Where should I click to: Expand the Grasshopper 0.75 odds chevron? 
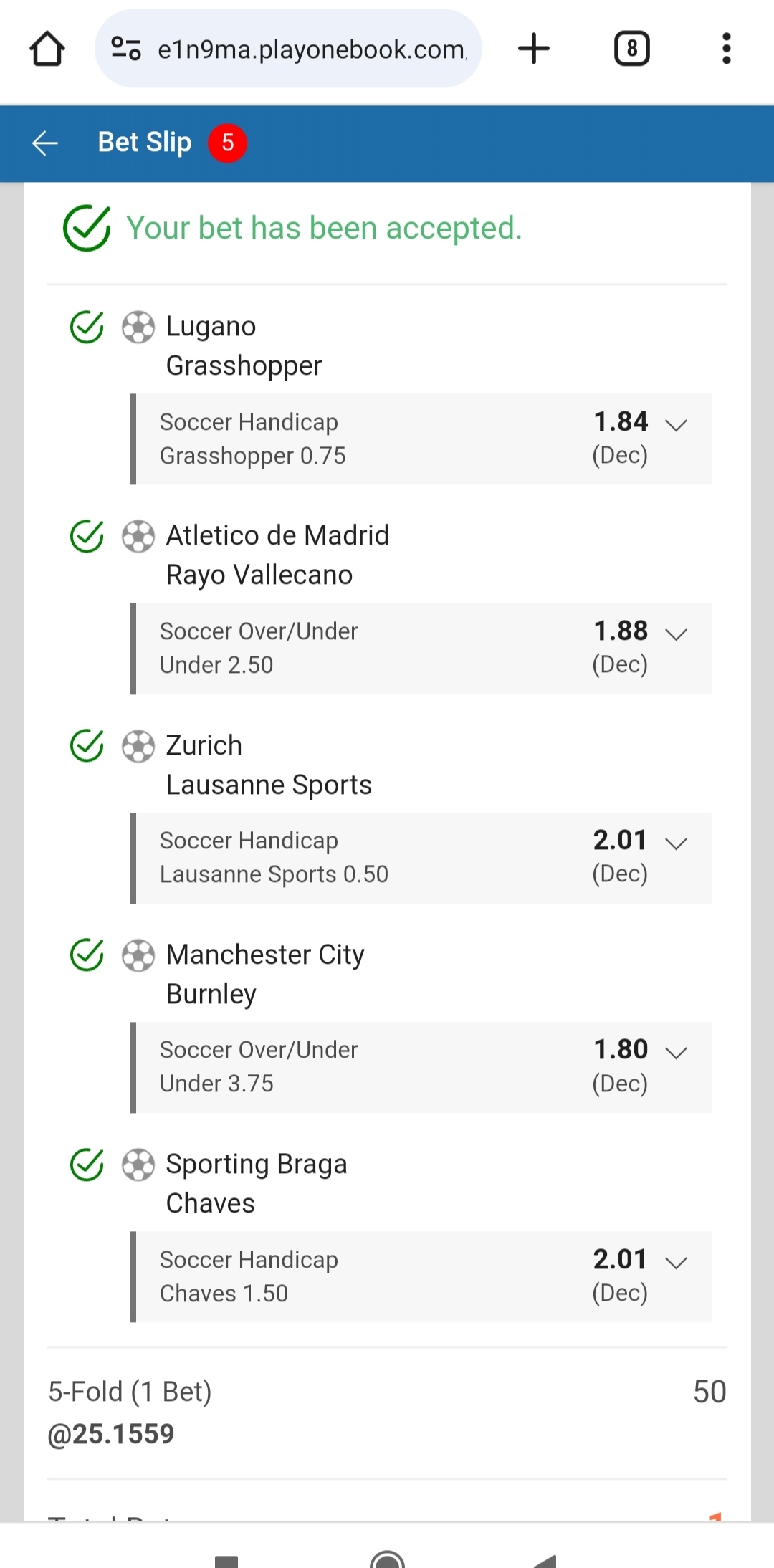(x=676, y=425)
